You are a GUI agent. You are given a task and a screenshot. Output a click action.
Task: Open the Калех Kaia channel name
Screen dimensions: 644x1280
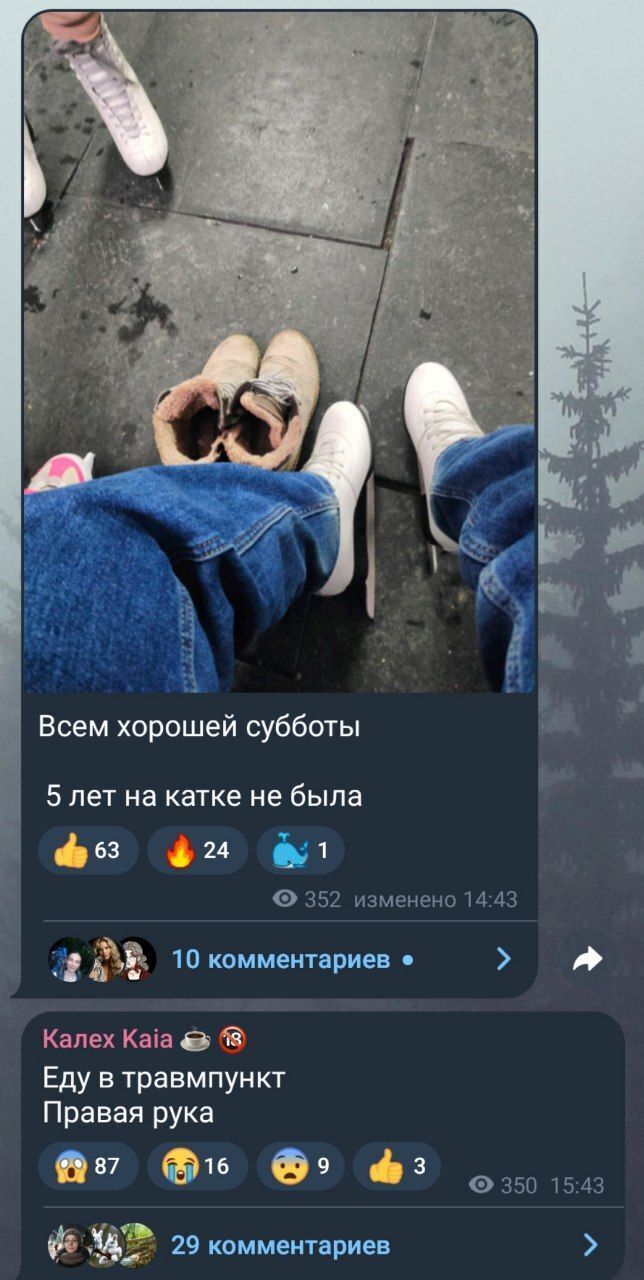(x=108, y=1040)
